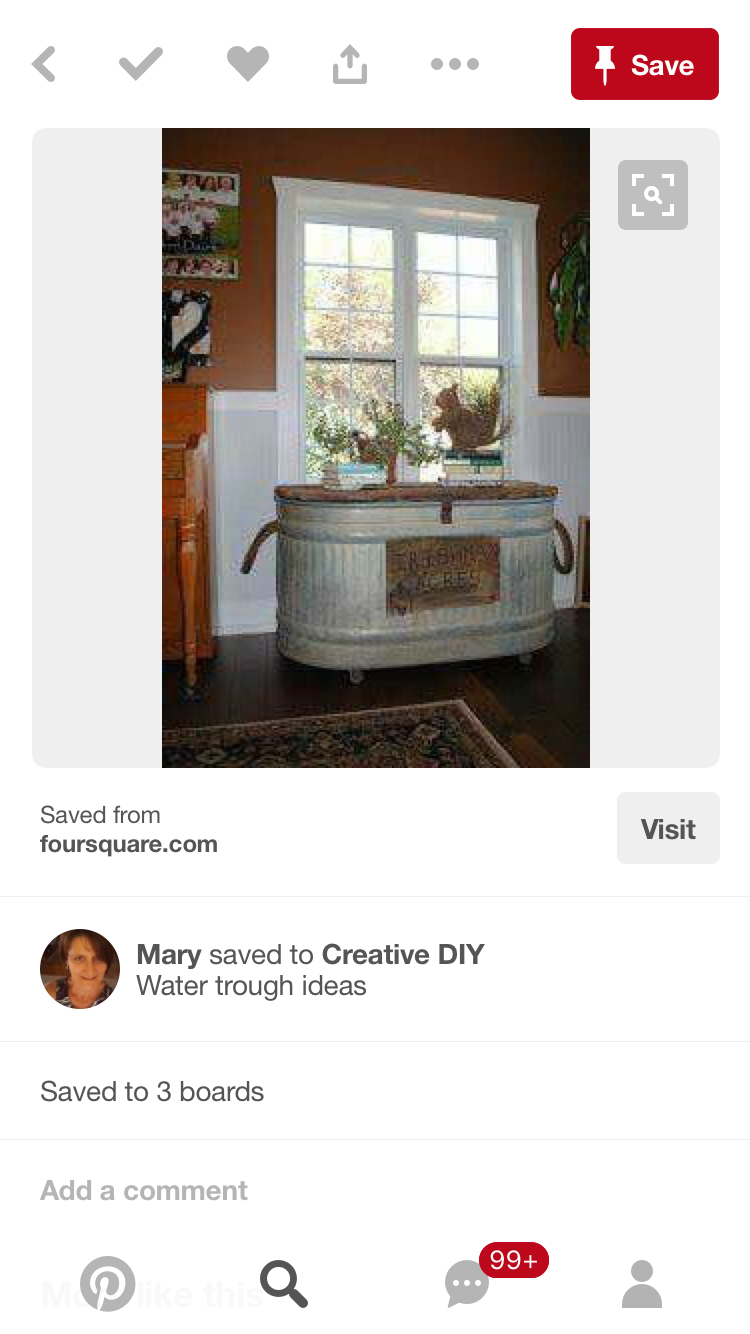Image resolution: width=750 pixels, height=1334 pixels.
Task: View the 3 boards this was saved to
Action: tap(152, 1091)
